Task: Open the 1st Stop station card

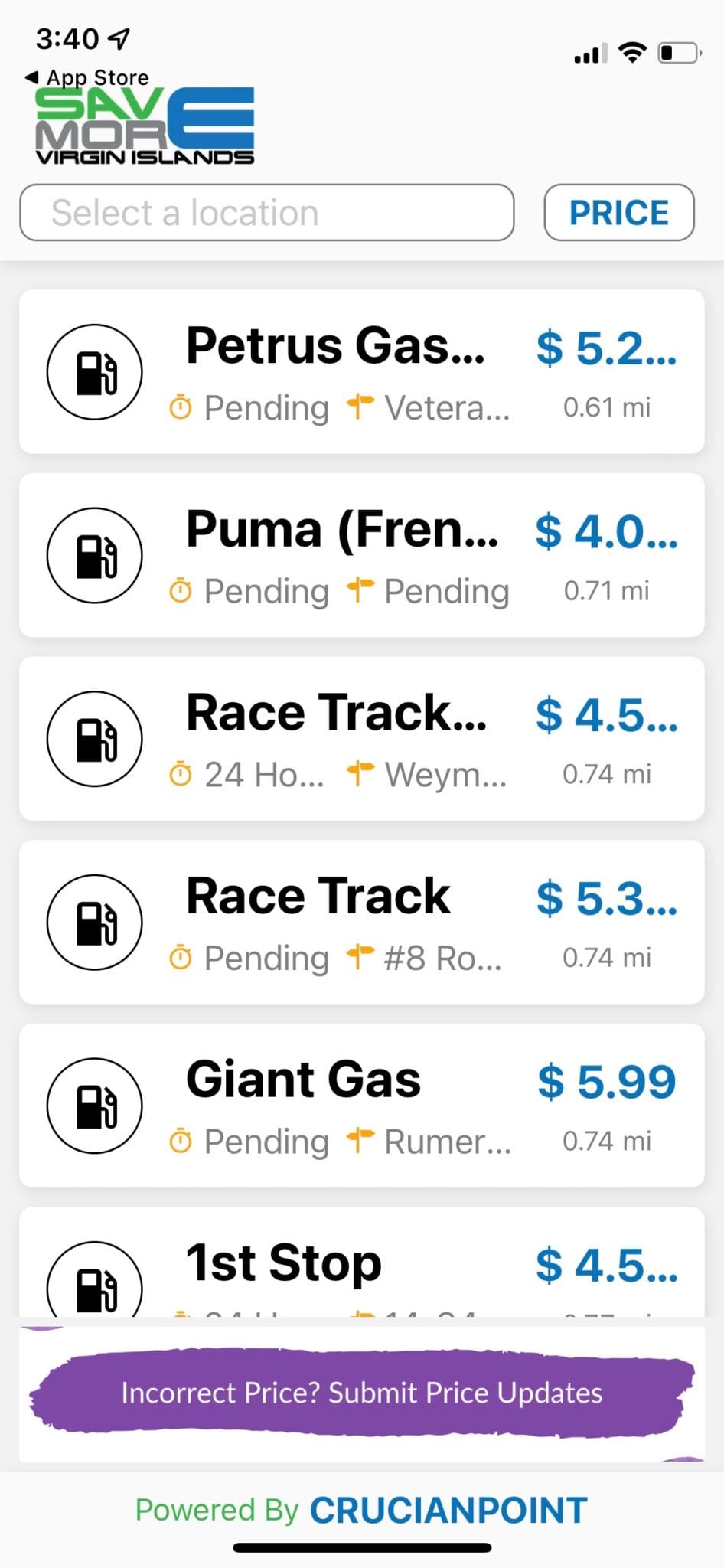Action: (361, 1262)
